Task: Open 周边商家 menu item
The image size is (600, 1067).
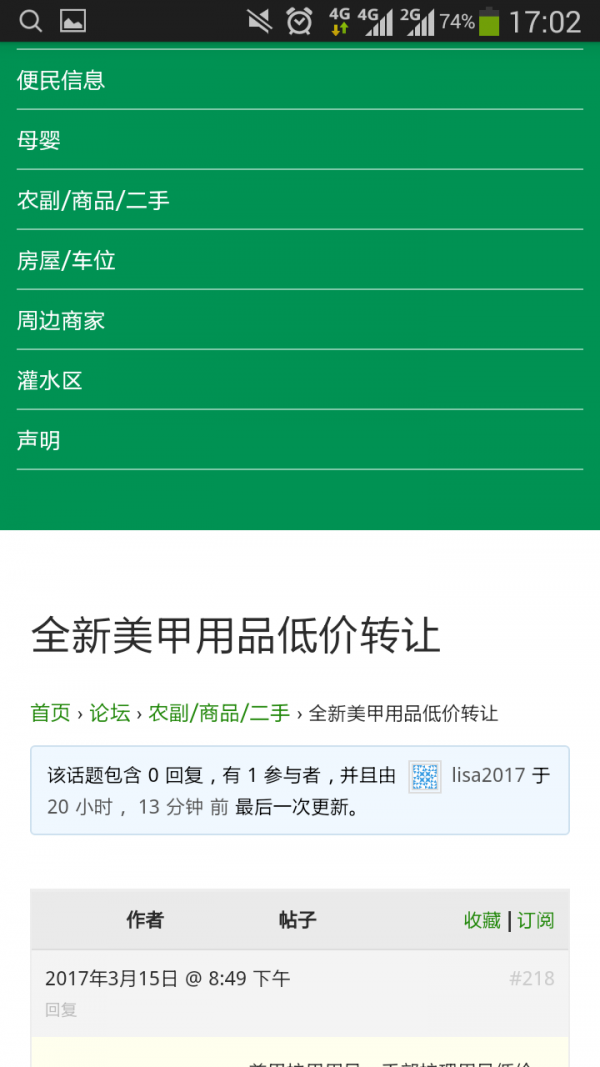Action: point(299,320)
